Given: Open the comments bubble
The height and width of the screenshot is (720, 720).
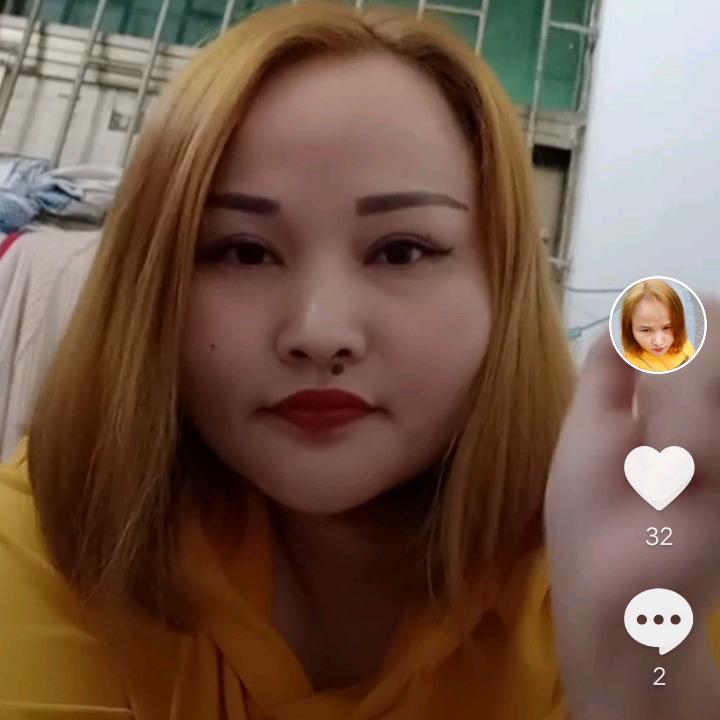Looking at the screenshot, I should click(659, 620).
